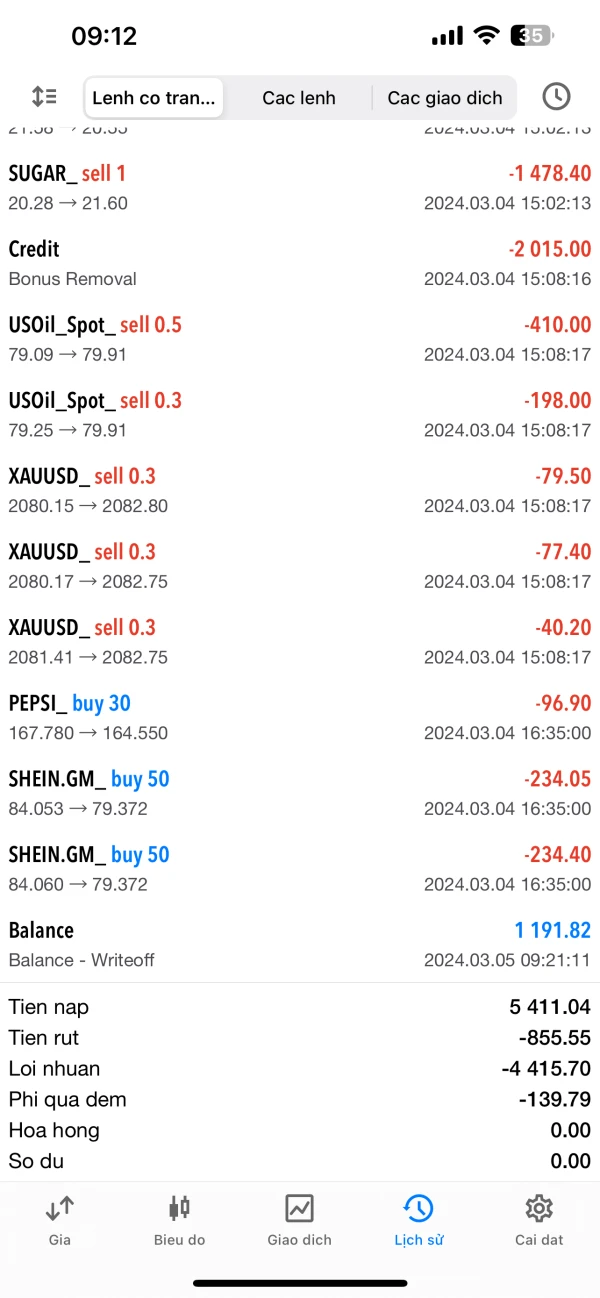Go to the Gia tab
The height and width of the screenshot is (1298, 600).
(60, 1220)
